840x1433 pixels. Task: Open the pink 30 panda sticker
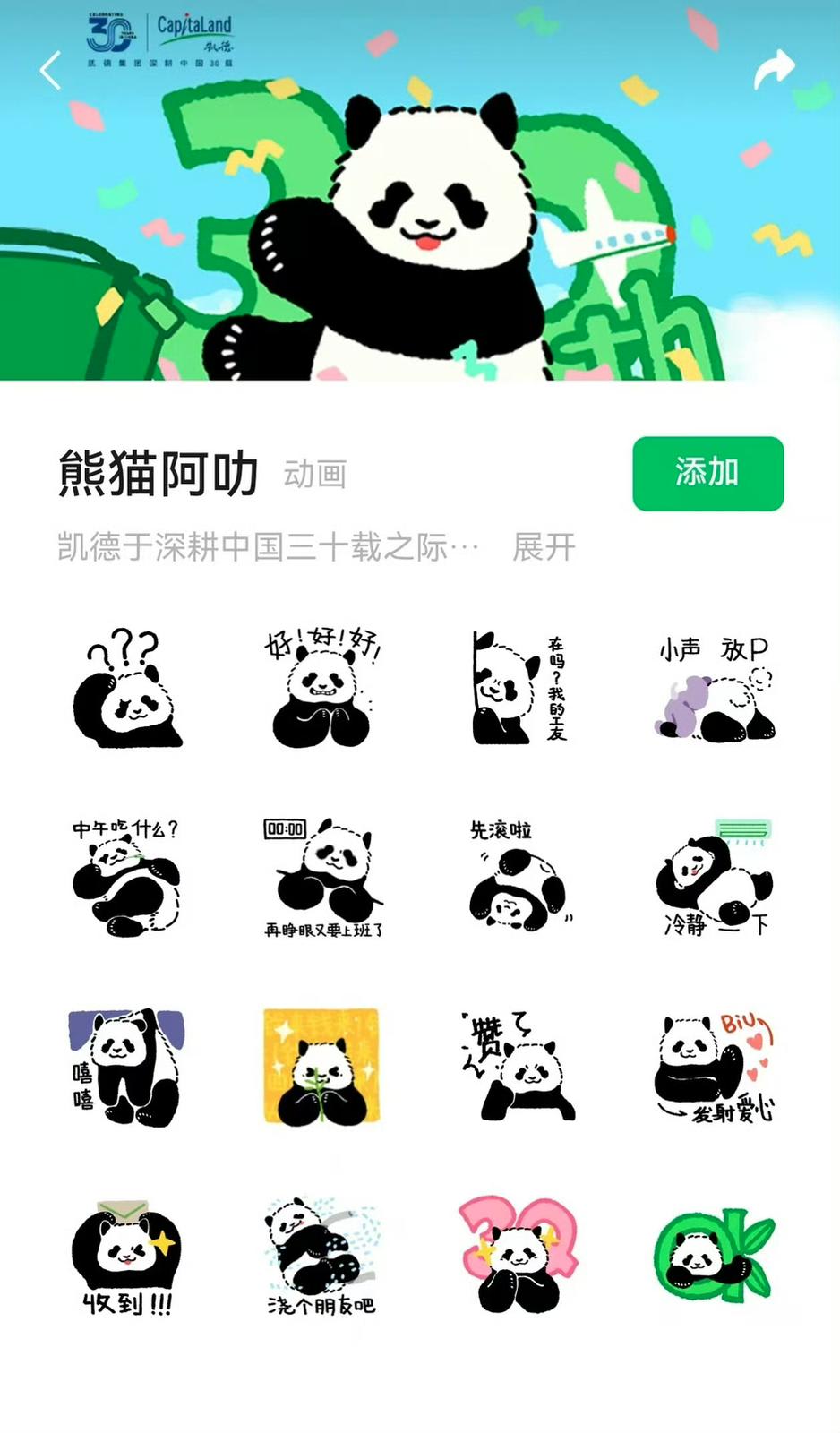tap(519, 1257)
